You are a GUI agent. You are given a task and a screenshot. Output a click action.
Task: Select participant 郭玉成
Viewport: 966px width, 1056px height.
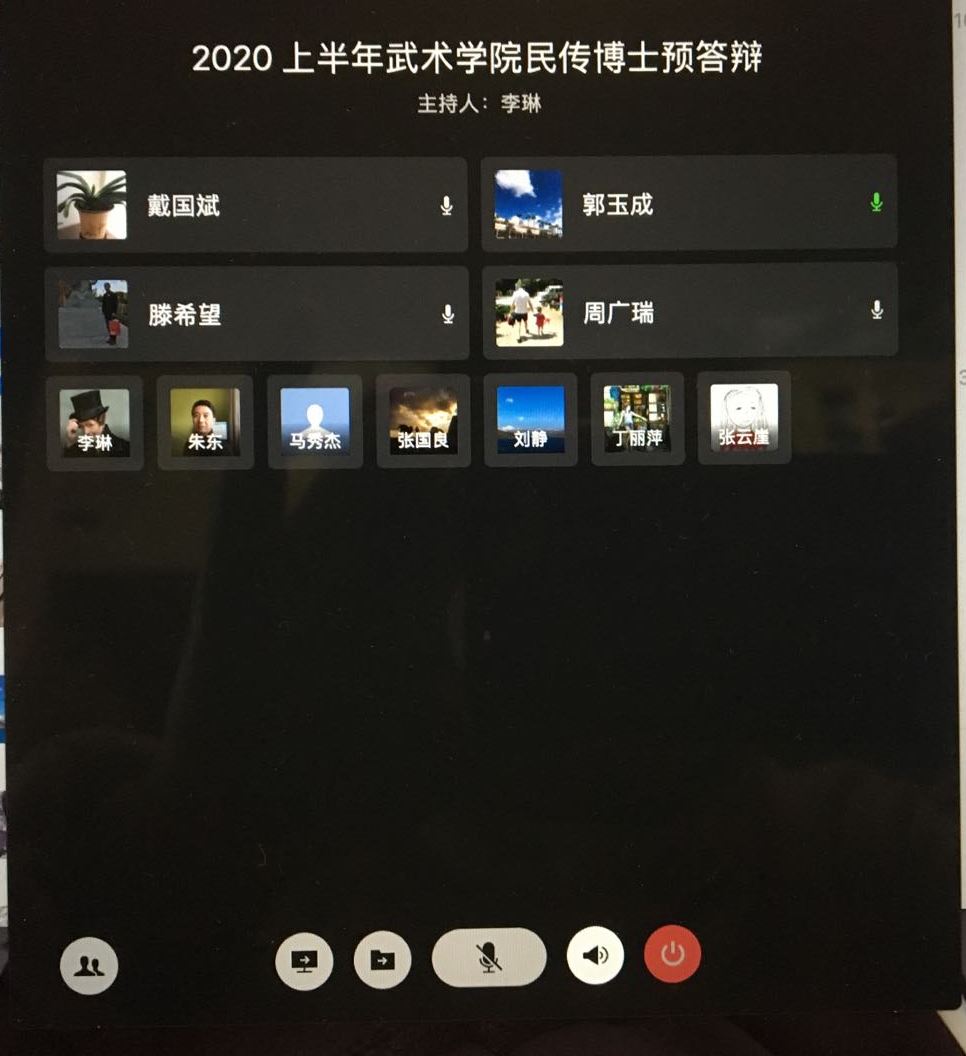click(689, 204)
